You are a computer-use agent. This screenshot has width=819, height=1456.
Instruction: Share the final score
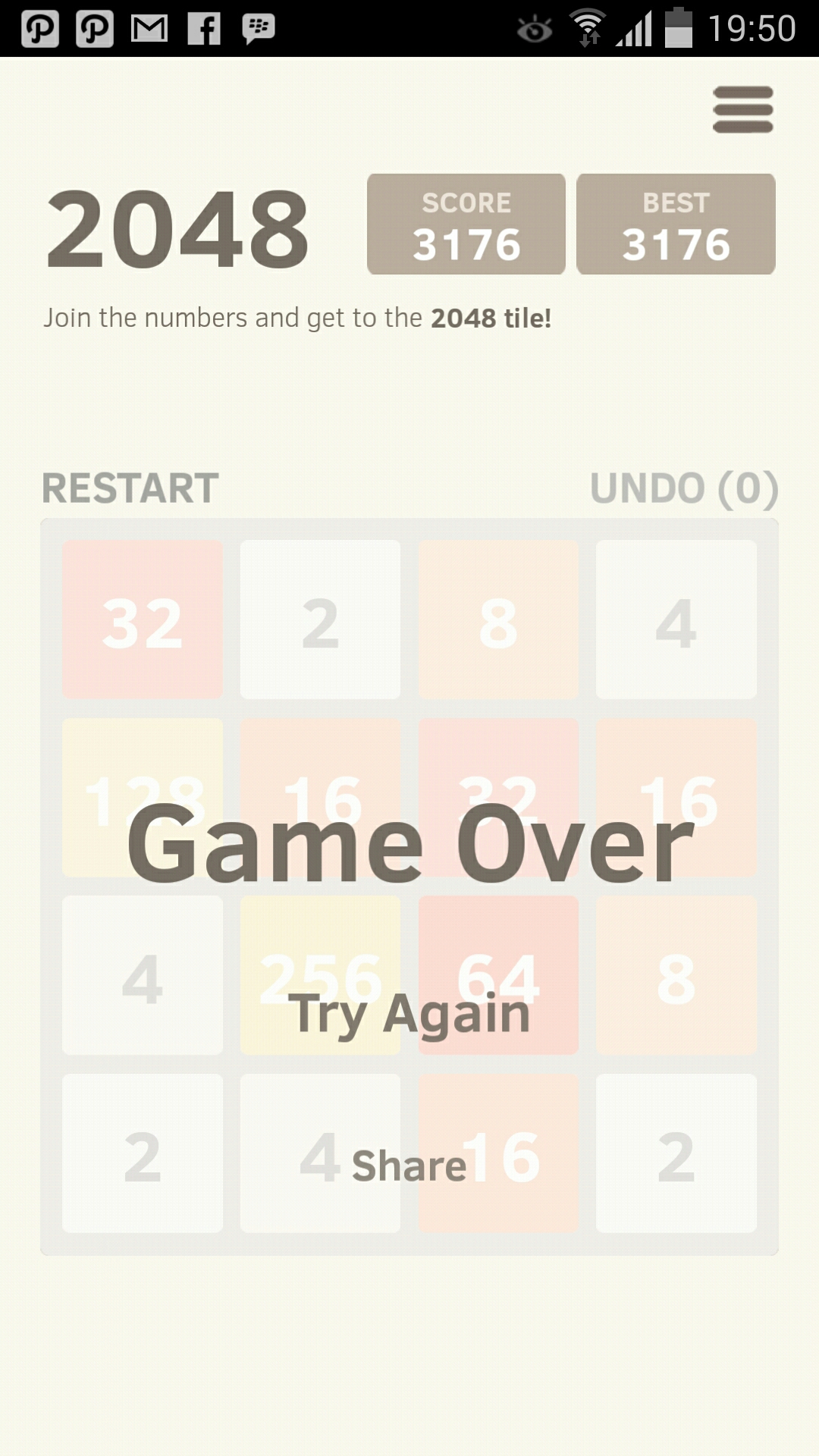coord(409,1166)
